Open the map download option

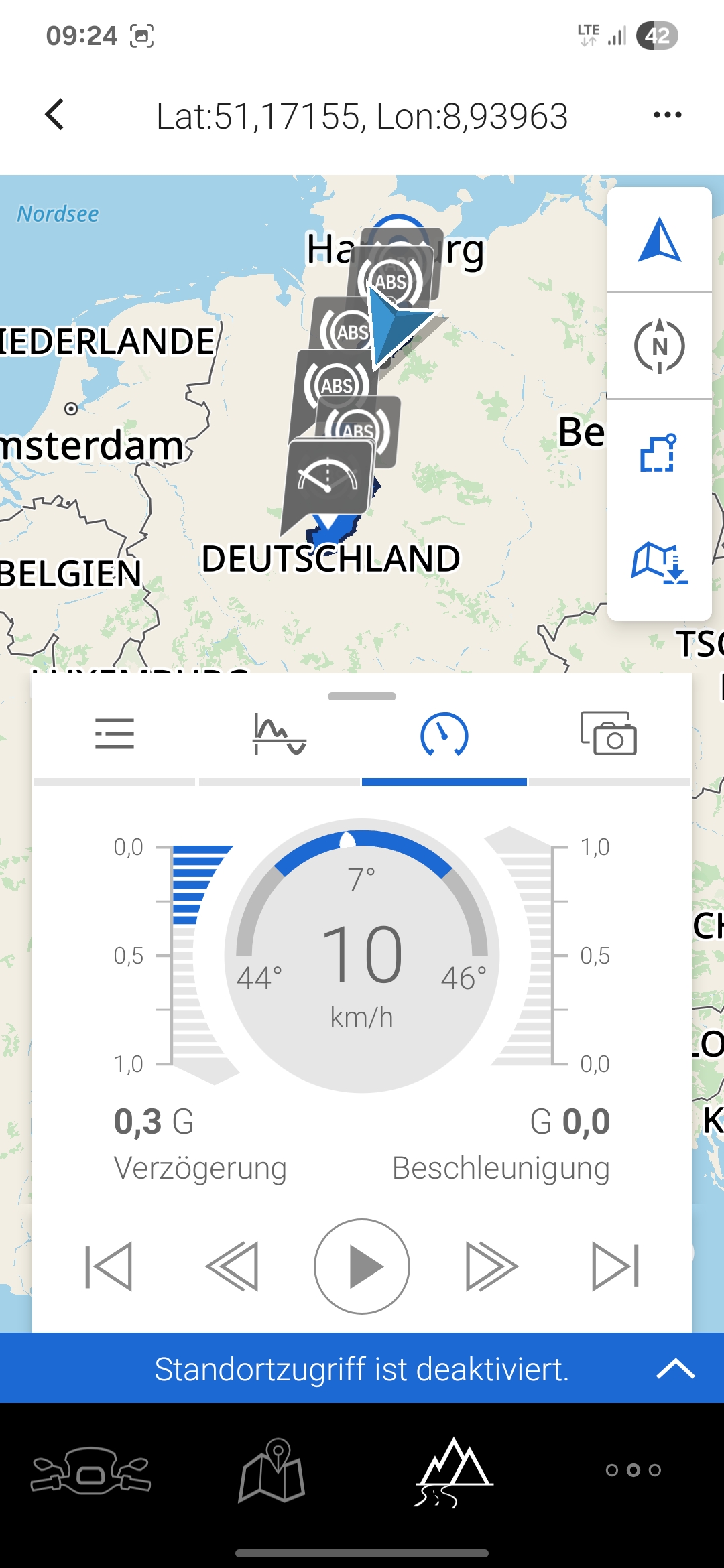(x=659, y=562)
